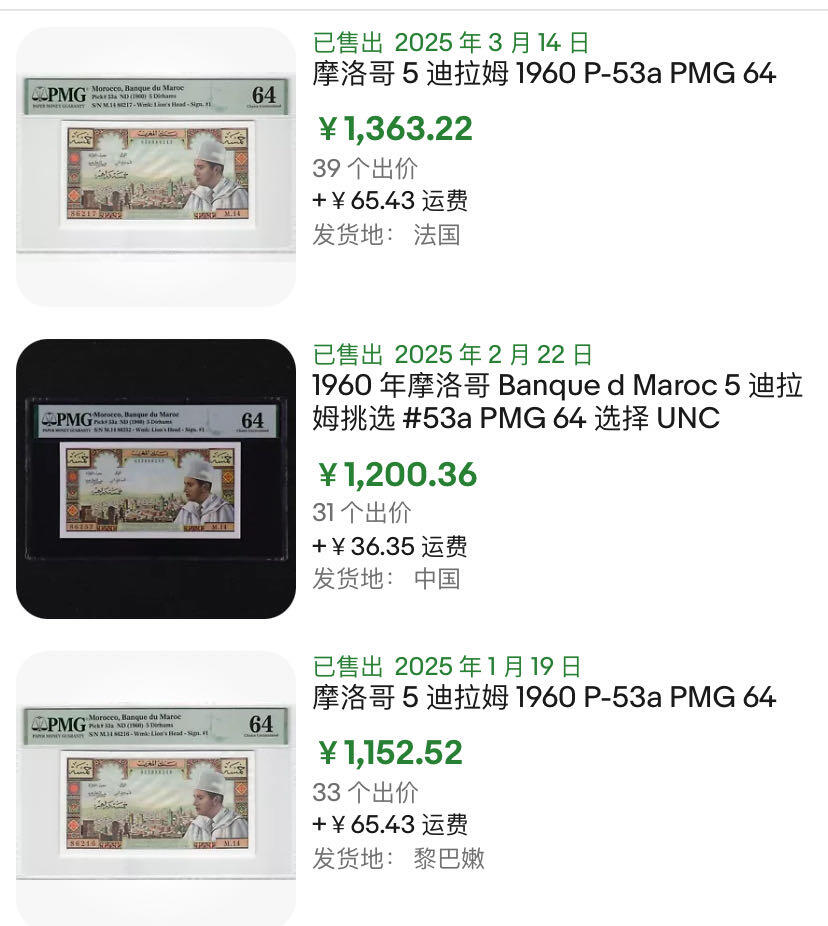This screenshot has width=828, height=926.
Task: Open the ¥1,152.52 listing title shipped from 黎巴嫩
Action: click(544, 698)
